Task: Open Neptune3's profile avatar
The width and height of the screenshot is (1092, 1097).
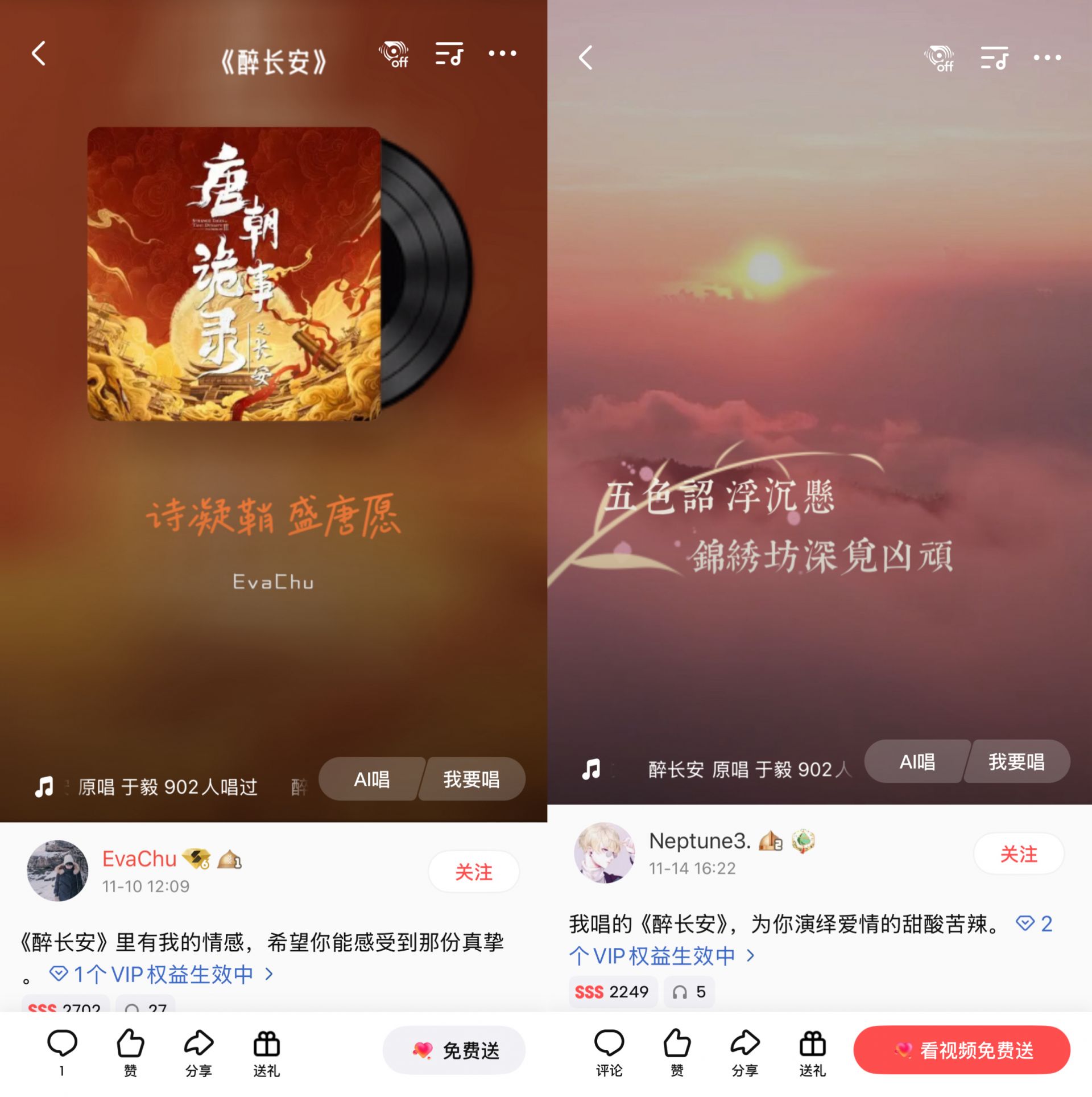Action: pos(605,853)
